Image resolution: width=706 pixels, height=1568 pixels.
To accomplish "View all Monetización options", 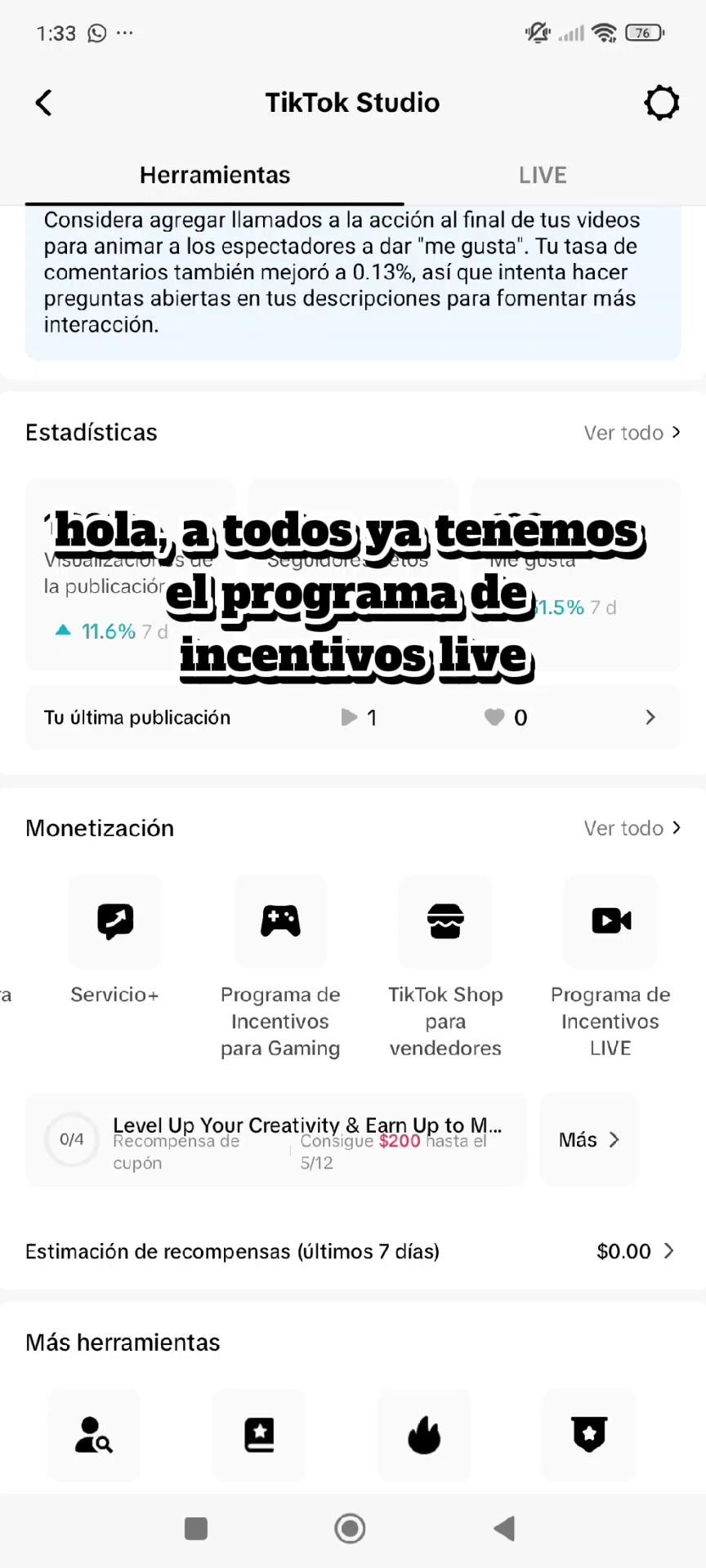I will pyautogui.click(x=632, y=828).
